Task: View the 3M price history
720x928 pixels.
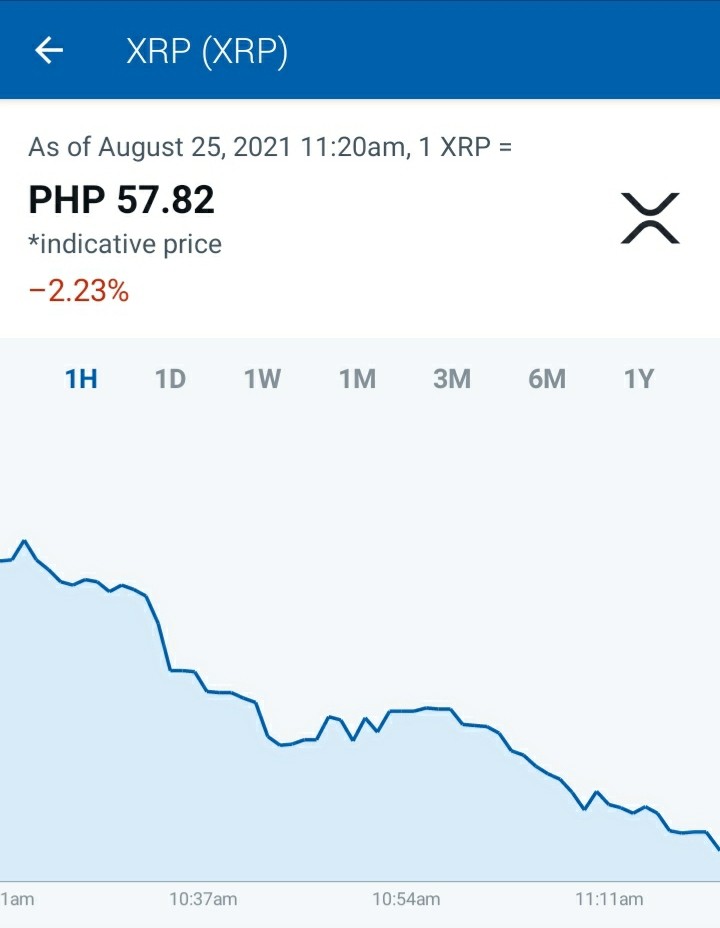Action: [x=452, y=379]
